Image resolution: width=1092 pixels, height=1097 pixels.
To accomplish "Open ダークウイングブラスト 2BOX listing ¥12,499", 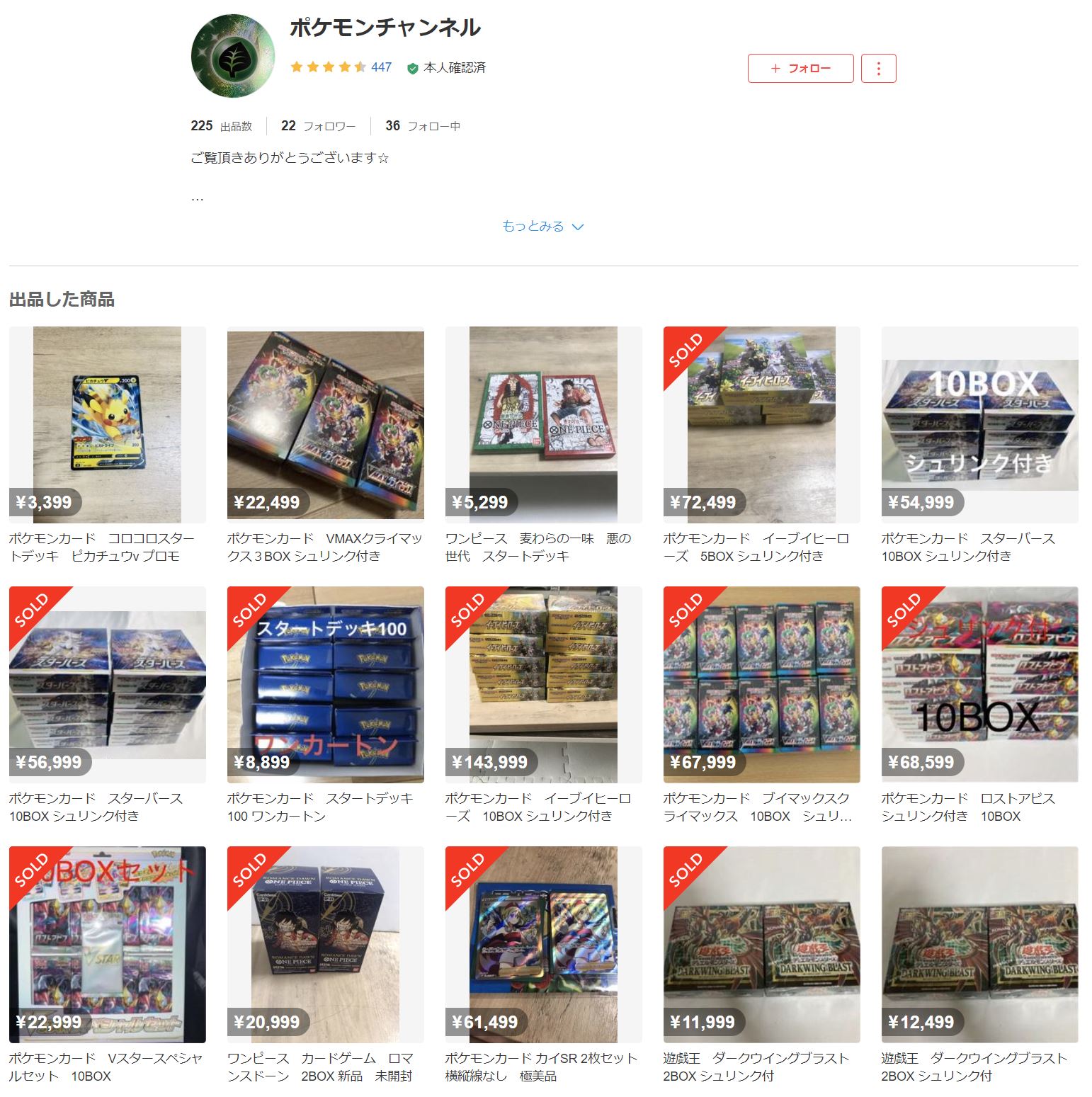I will tap(979, 945).
